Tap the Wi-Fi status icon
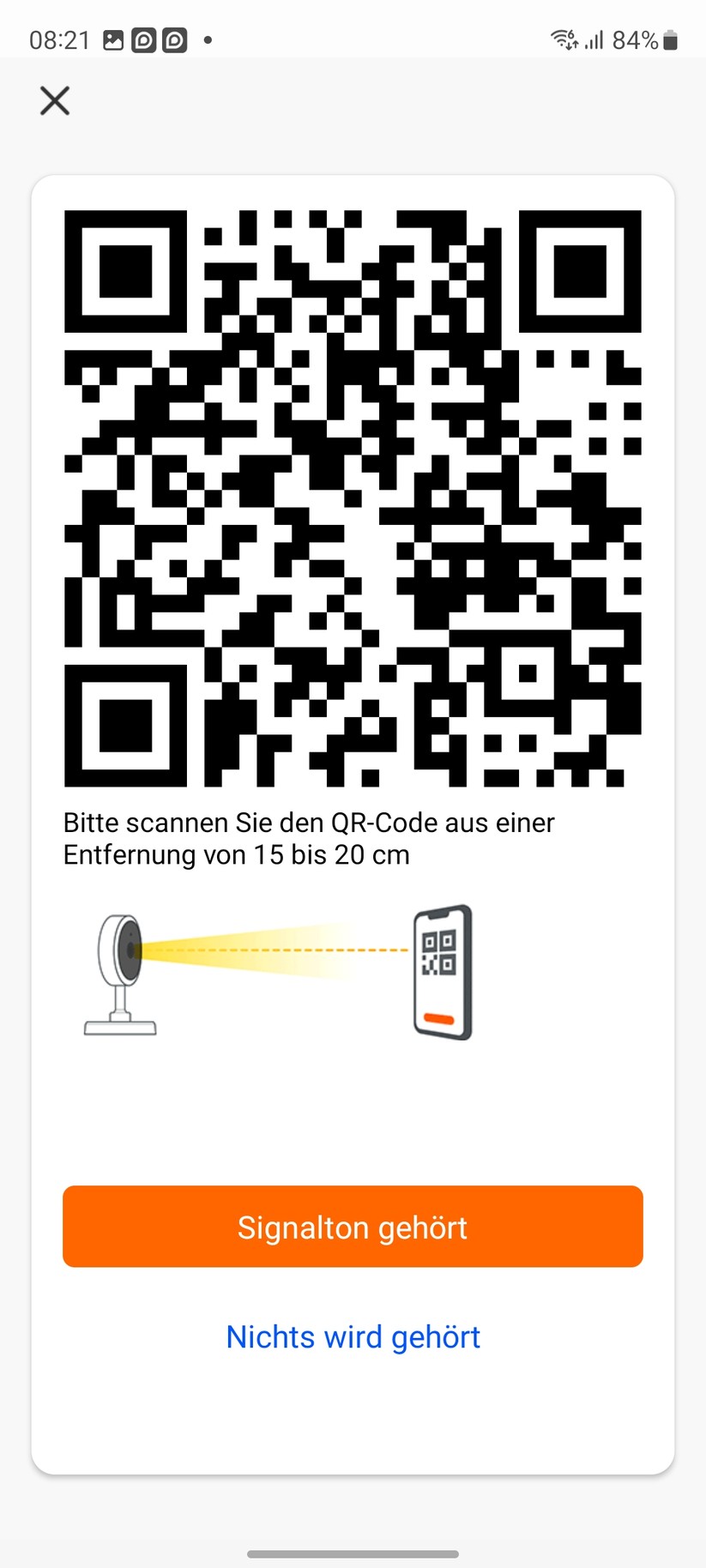The width and height of the screenshot is (706, 1568). tap(563, 39)
